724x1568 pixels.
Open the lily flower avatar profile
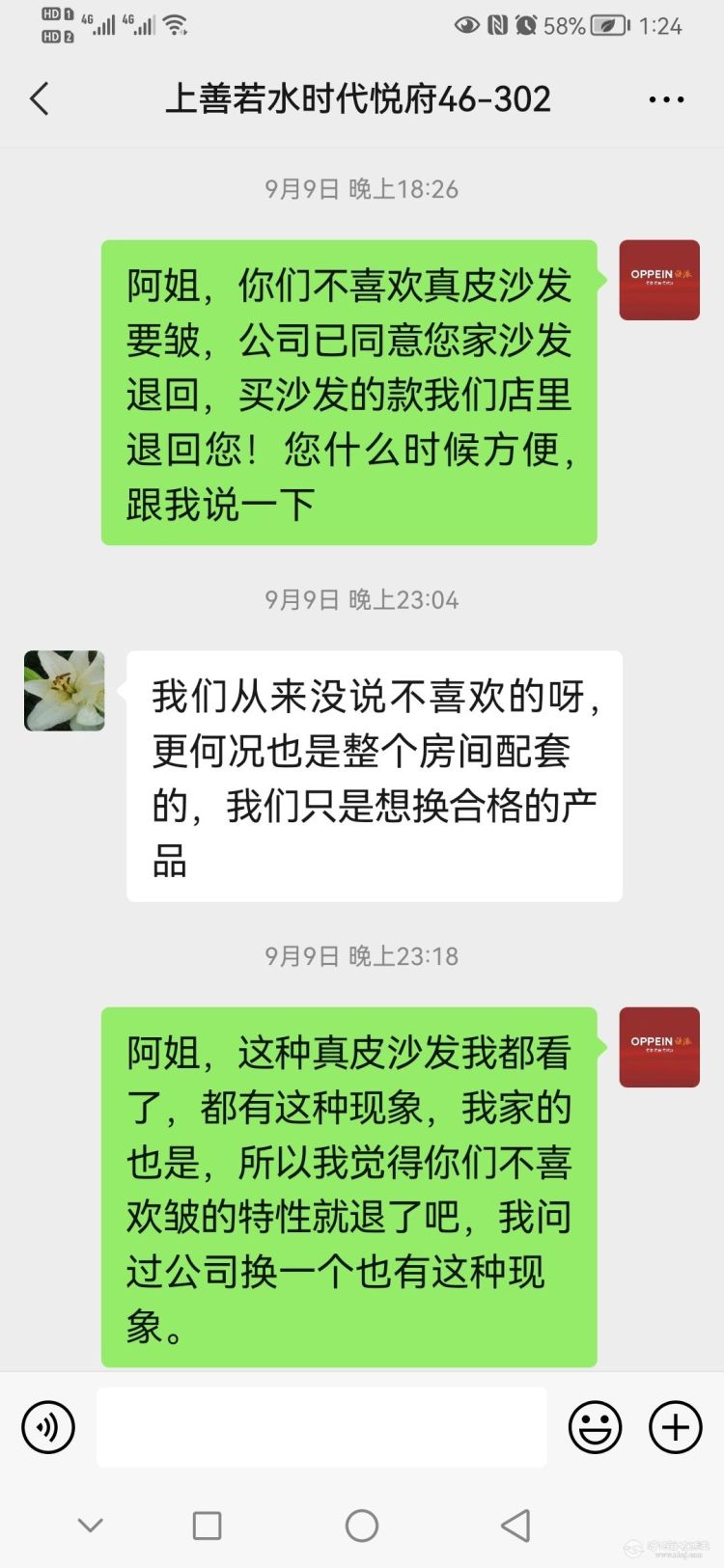[x=65, y=690]
